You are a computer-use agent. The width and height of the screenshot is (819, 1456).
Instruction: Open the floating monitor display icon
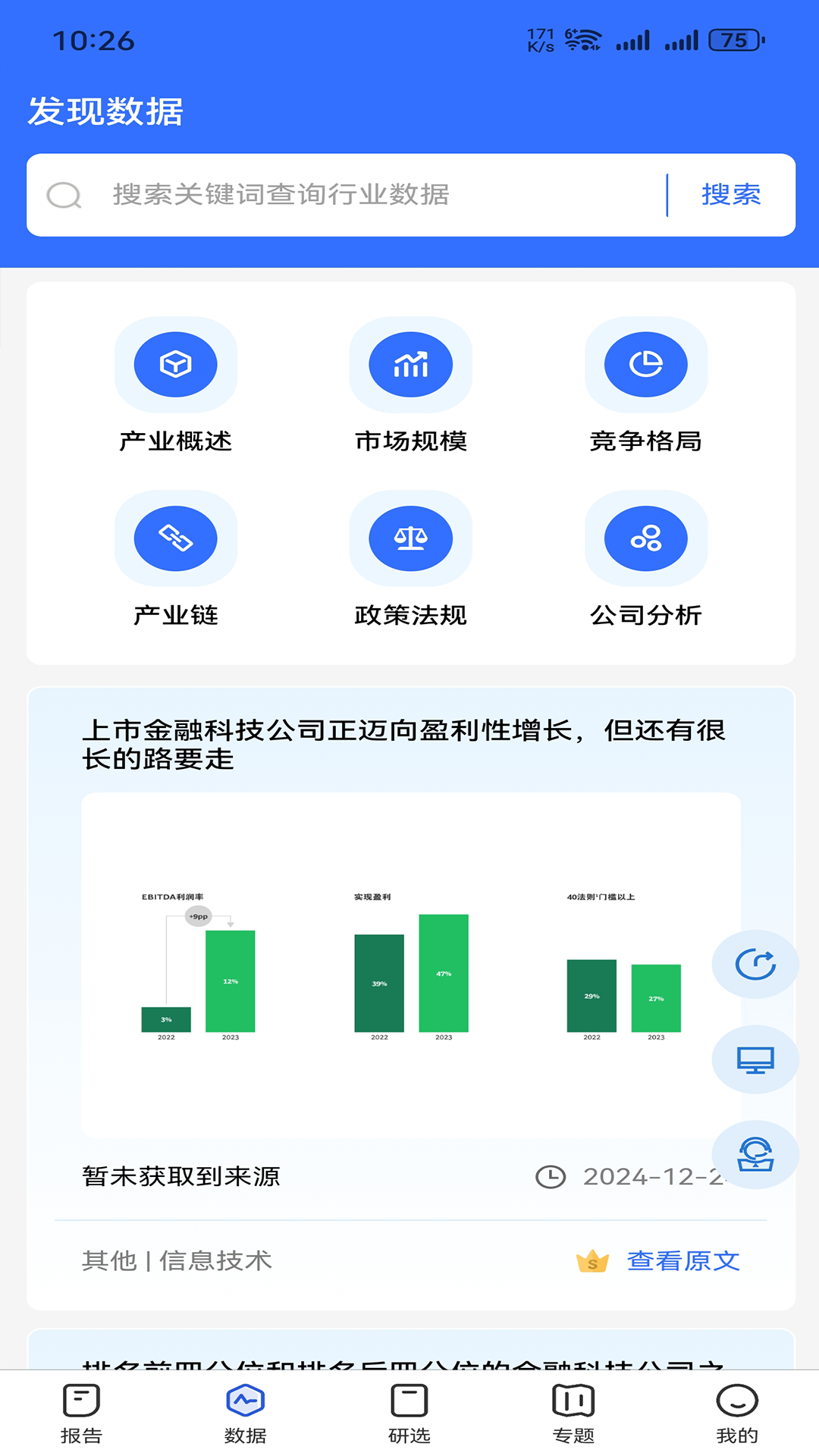click(755, 1059)
